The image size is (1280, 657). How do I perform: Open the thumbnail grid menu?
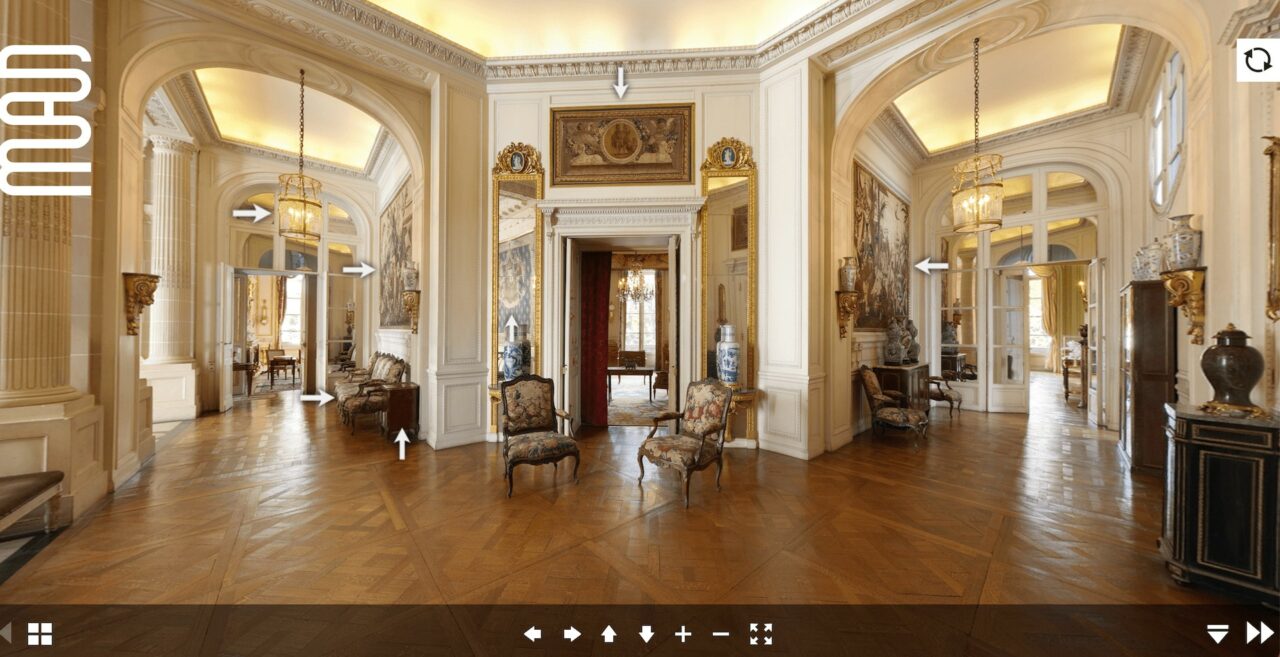[x=40, y=634]
